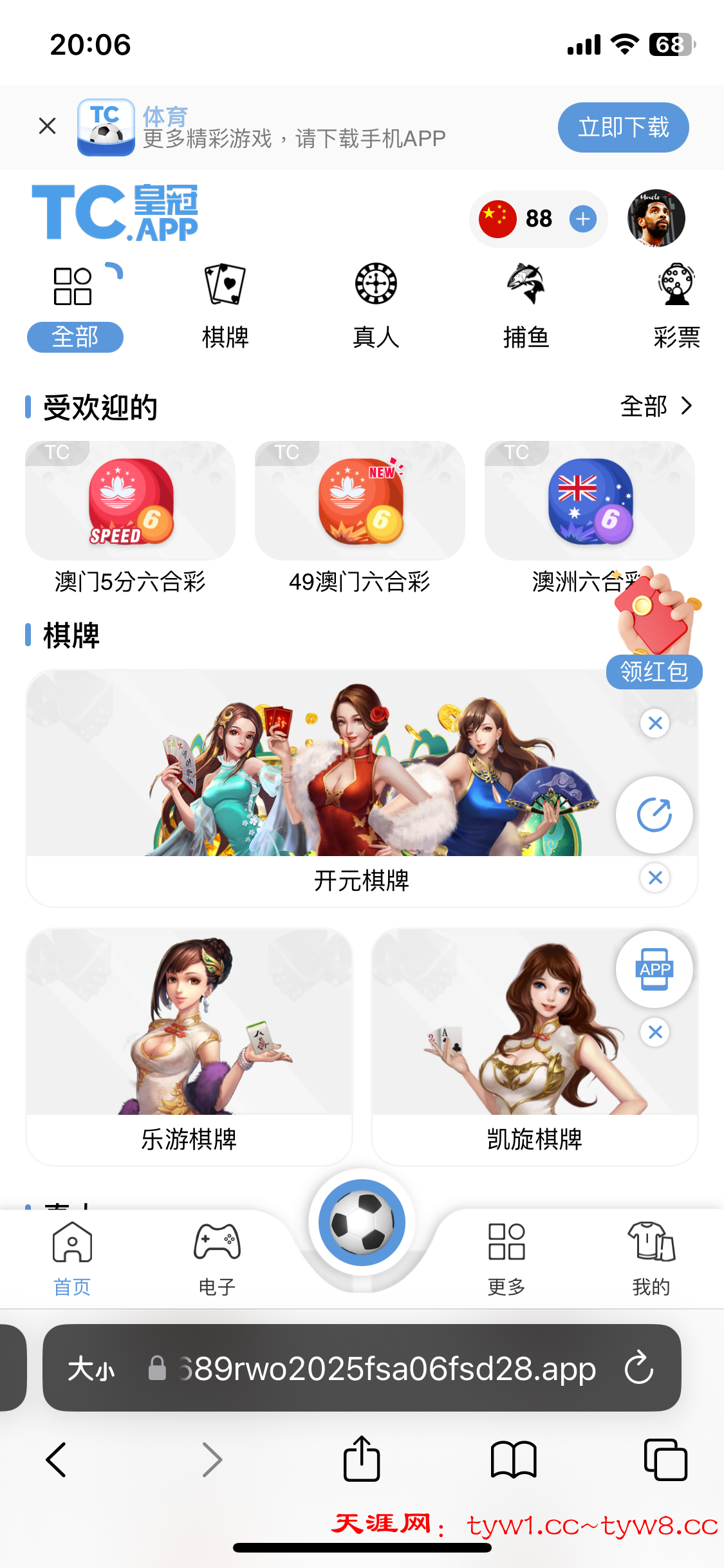The width and height of the screenshot is (724, 1568).
Task: Open the profile avatar
Action: tap(656, 219)
